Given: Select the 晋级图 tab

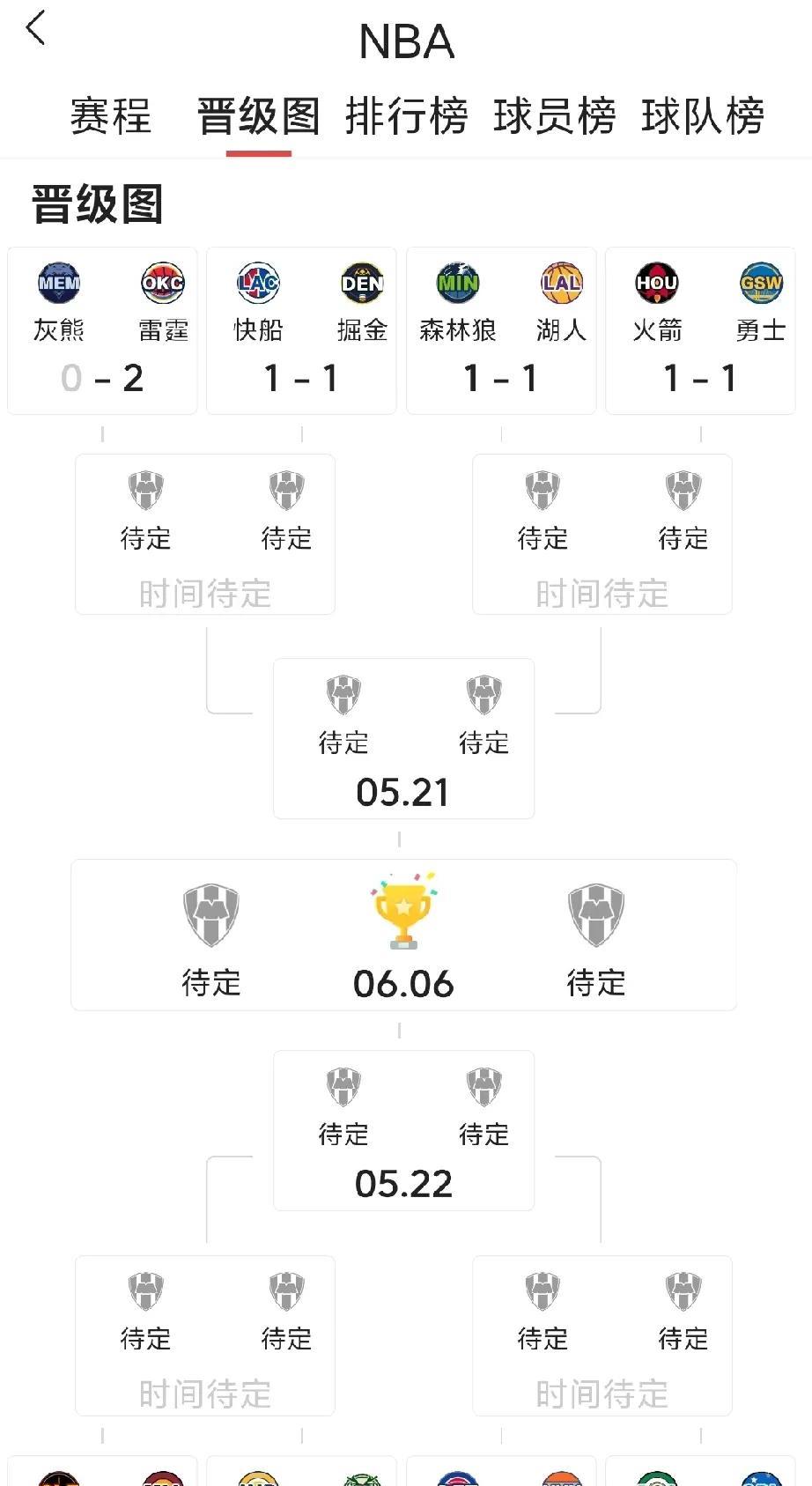Looking at the screenshot, I should click(258, 116).
